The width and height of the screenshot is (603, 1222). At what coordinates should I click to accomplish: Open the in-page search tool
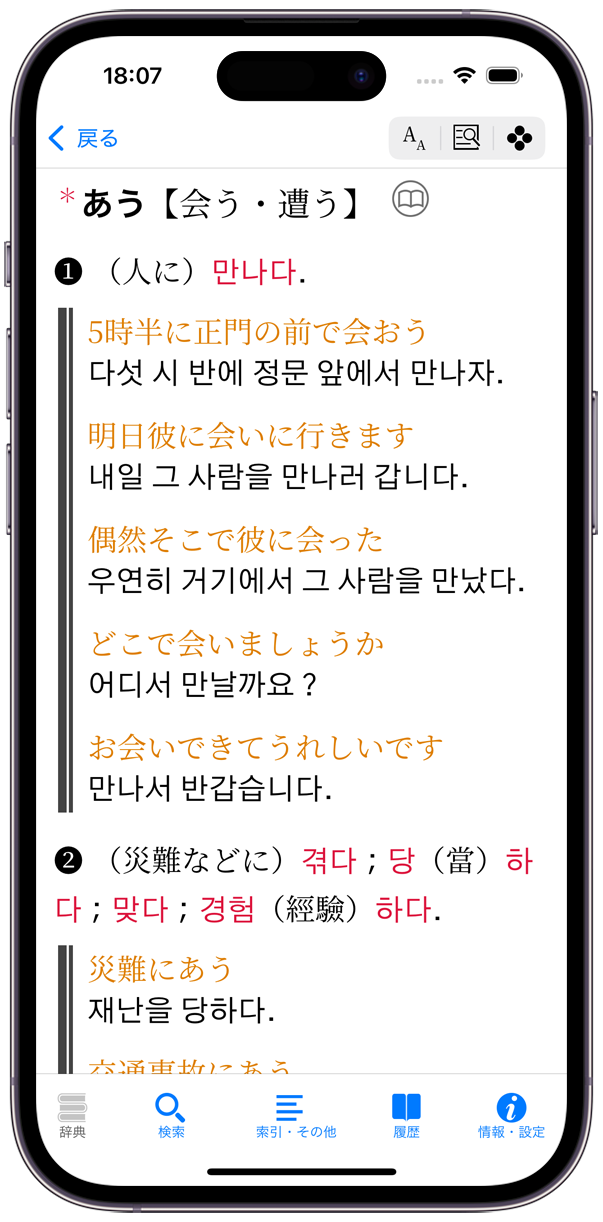tap(466, 138)
